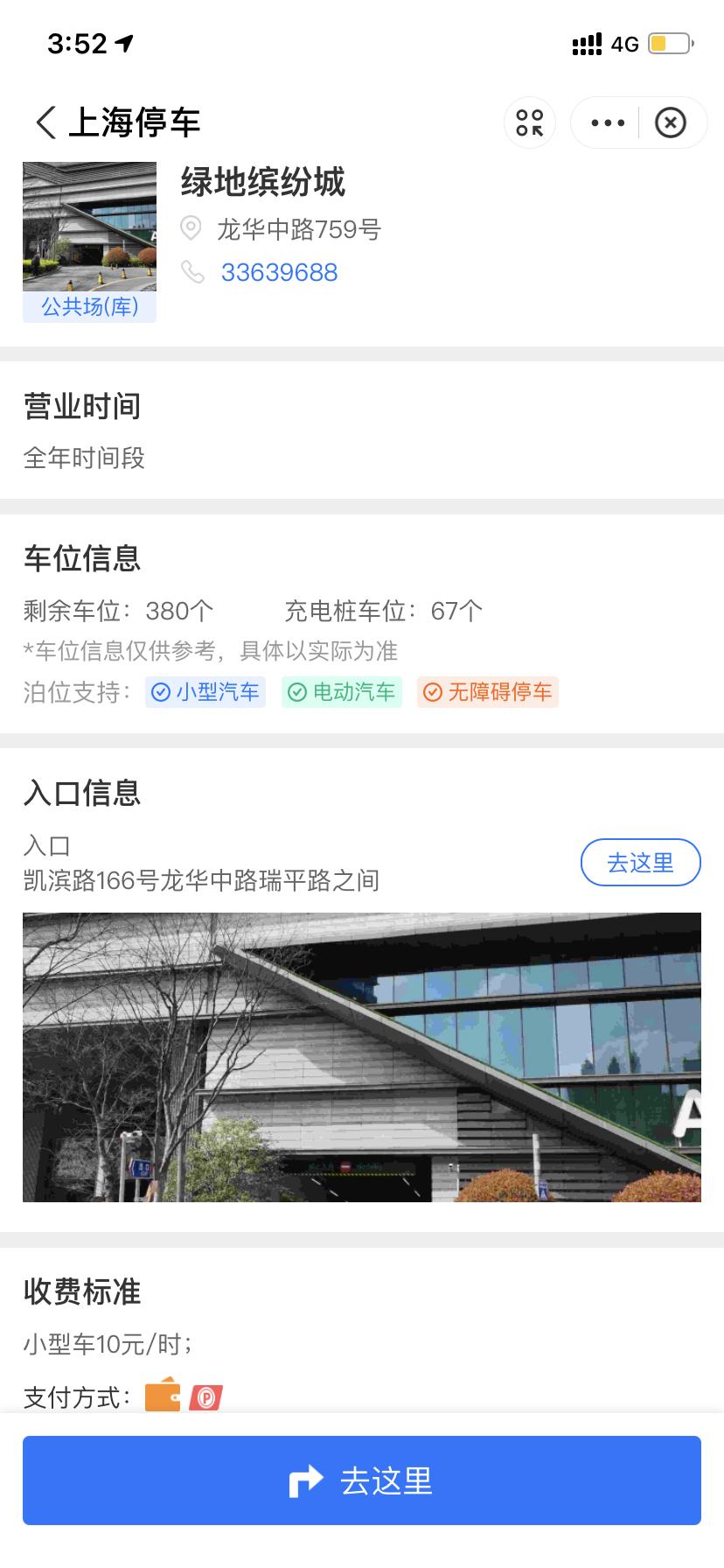Tap the blue 去这里 navigation button

(362, 1480)
